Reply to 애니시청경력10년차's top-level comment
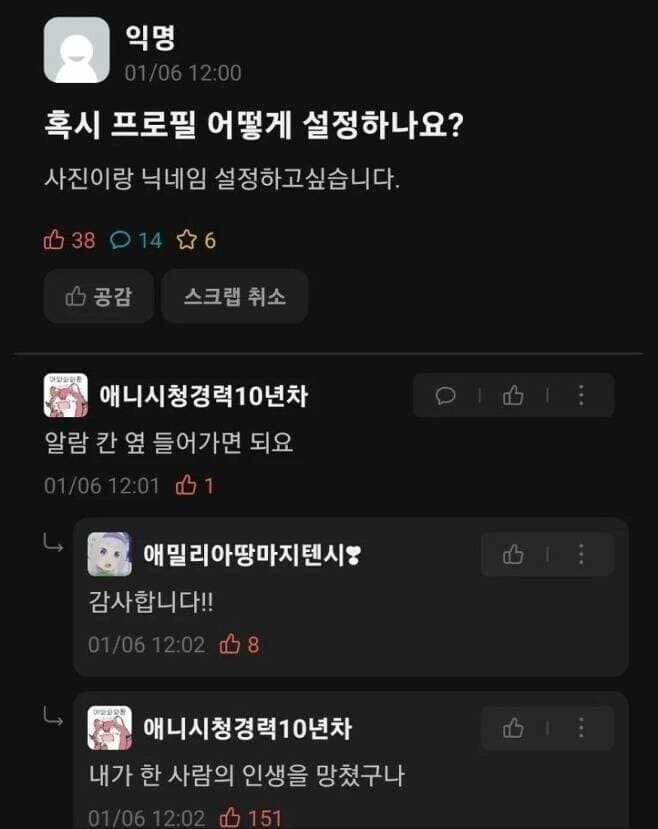Screen dimensions: 658x829 [x=446, y=395]
